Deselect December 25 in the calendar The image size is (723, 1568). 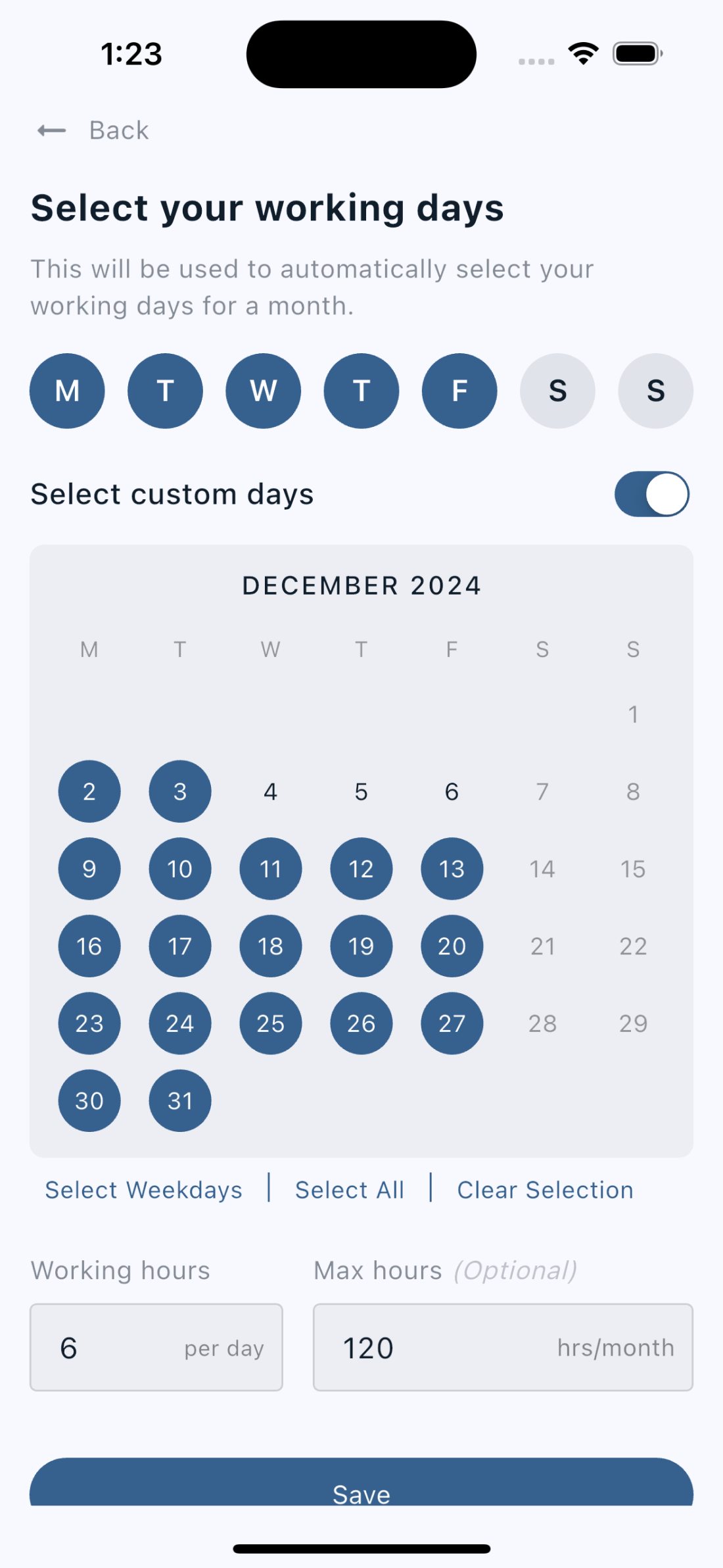pos(270,1023)
